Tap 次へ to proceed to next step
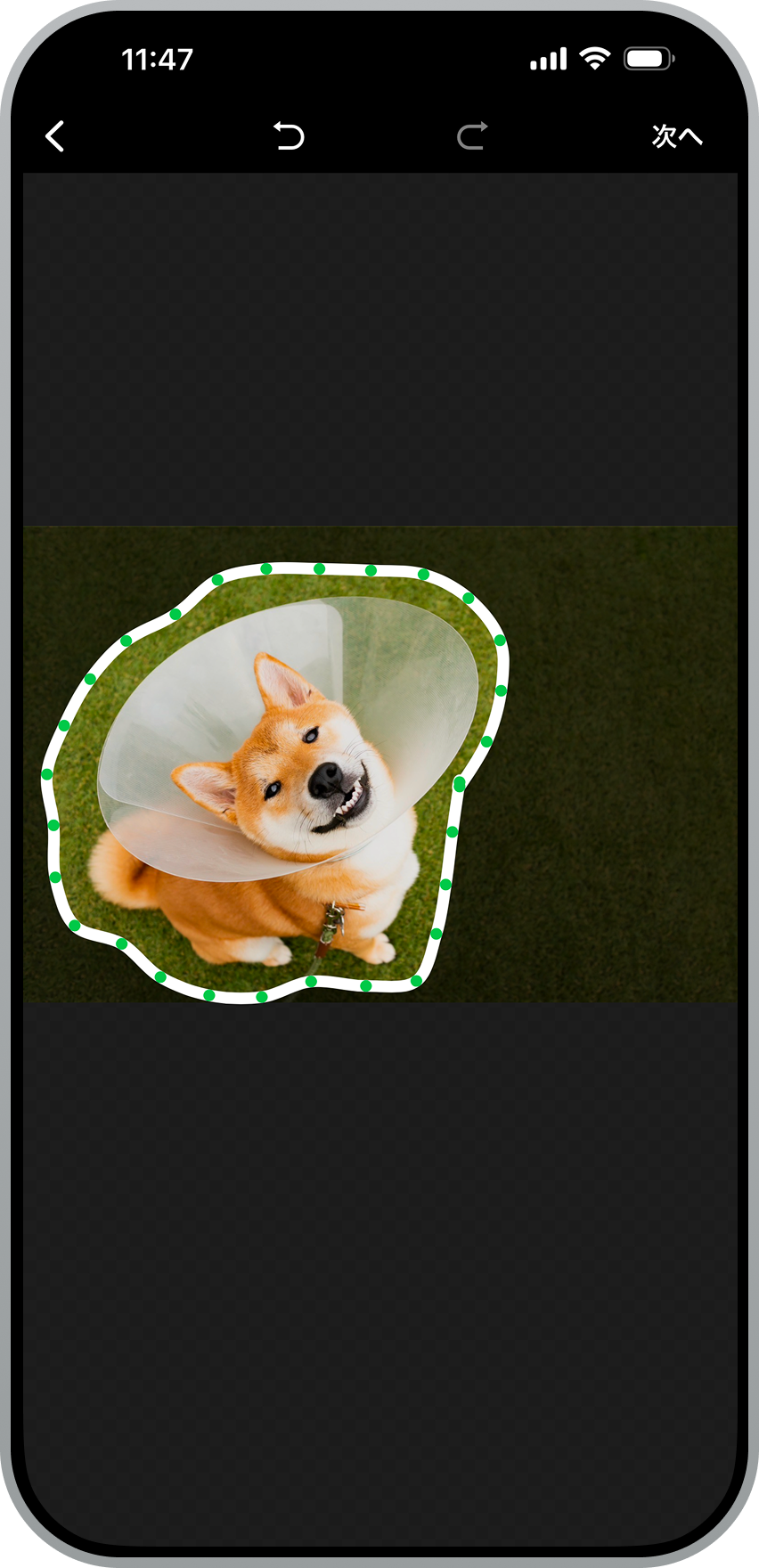 (677, 136)
